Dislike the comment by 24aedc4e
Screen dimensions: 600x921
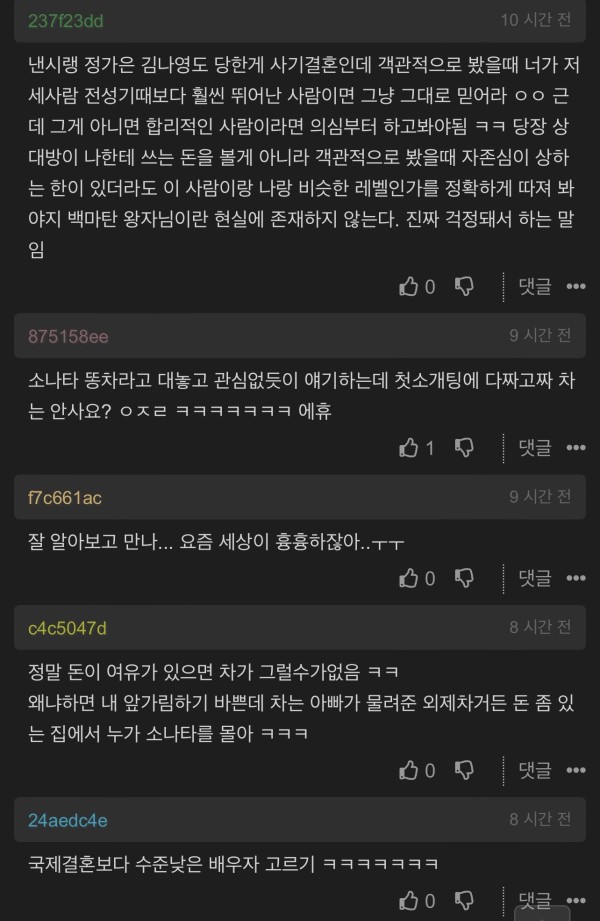pyautogui.click(x=464, y=901)
